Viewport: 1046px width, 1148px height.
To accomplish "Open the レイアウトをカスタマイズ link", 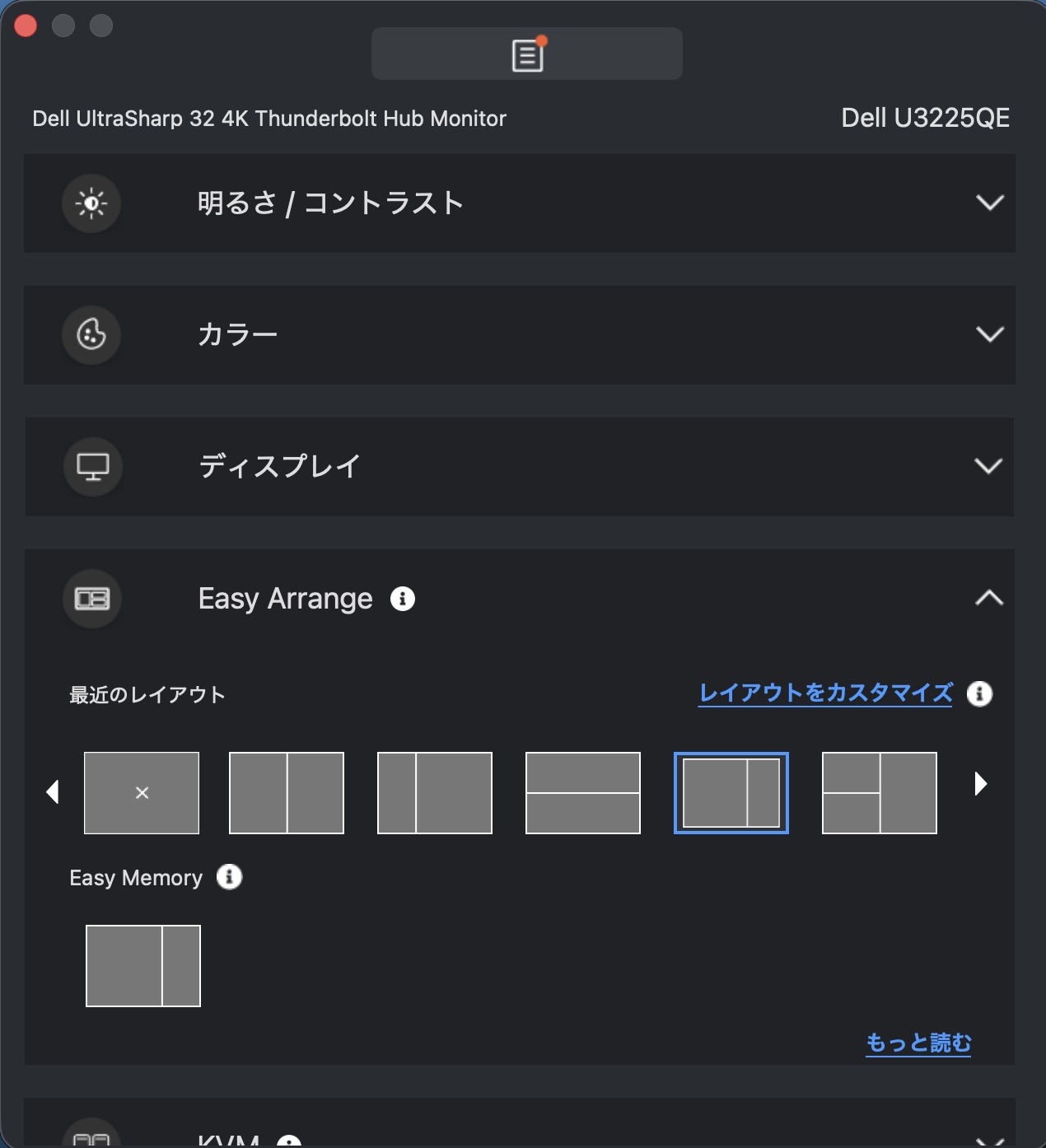I will point(825,693).
